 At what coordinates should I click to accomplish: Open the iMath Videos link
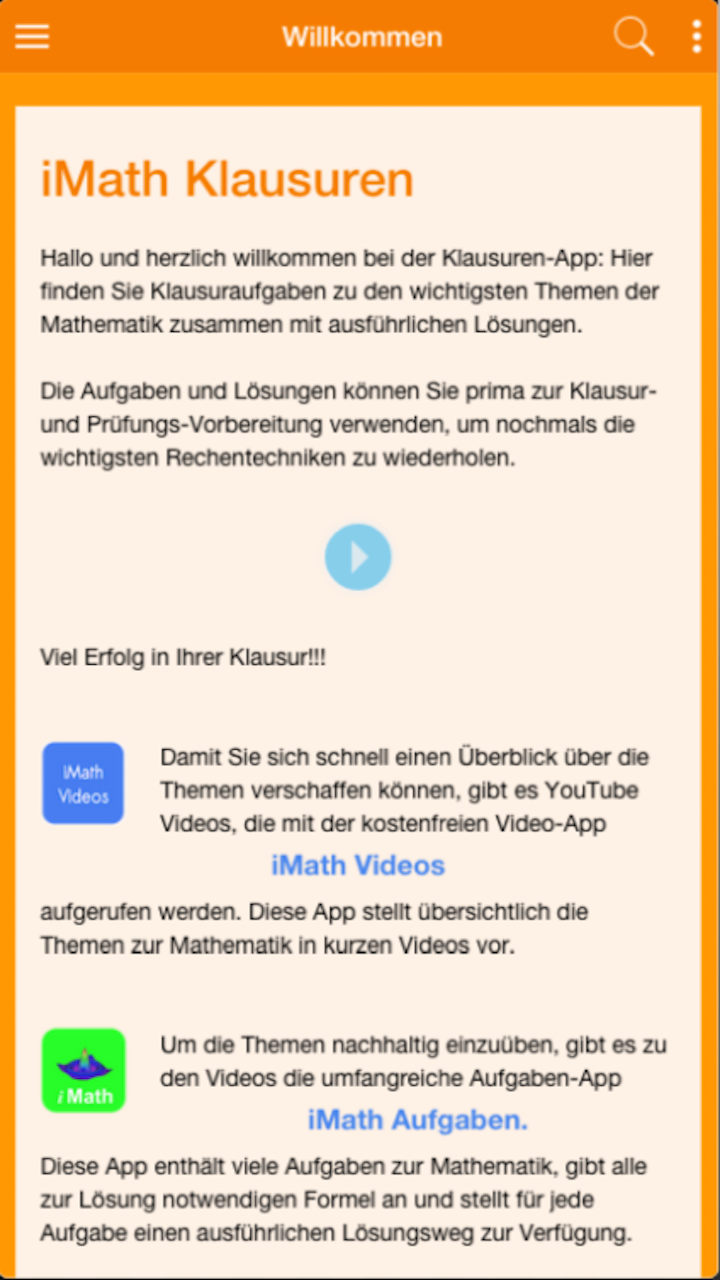pyautogui.click(x=358, y=865)
